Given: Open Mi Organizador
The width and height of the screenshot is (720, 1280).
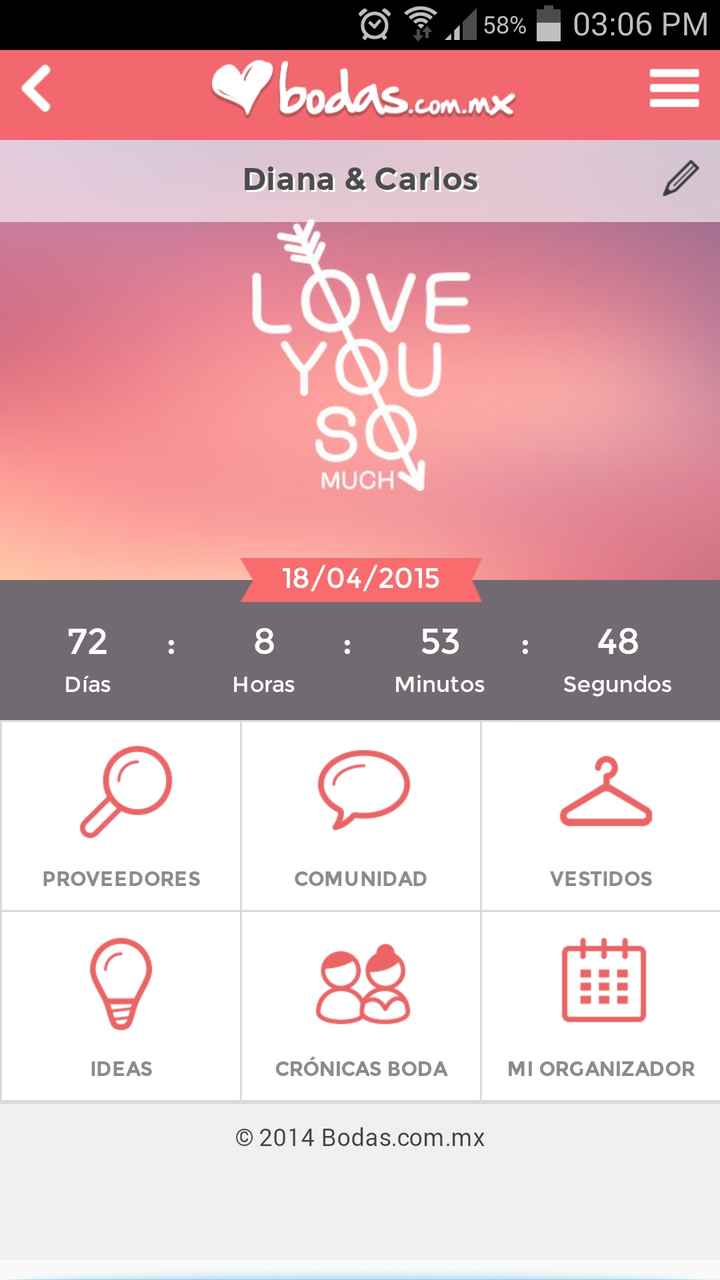Looking at the screenshot, I should coord(601,1007).
